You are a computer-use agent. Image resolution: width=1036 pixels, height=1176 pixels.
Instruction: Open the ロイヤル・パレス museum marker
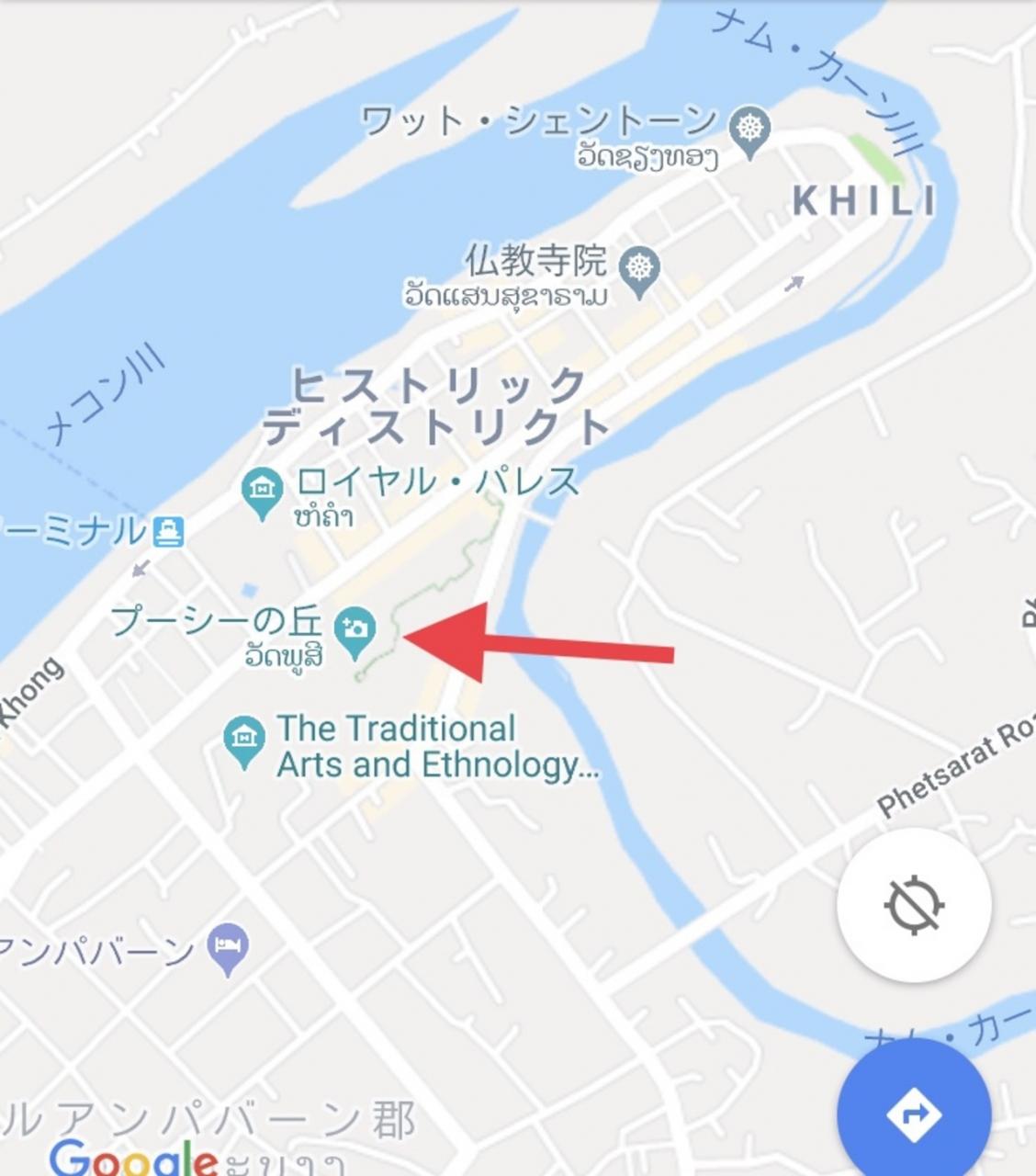pyautogui.click(x=262, y=494)
